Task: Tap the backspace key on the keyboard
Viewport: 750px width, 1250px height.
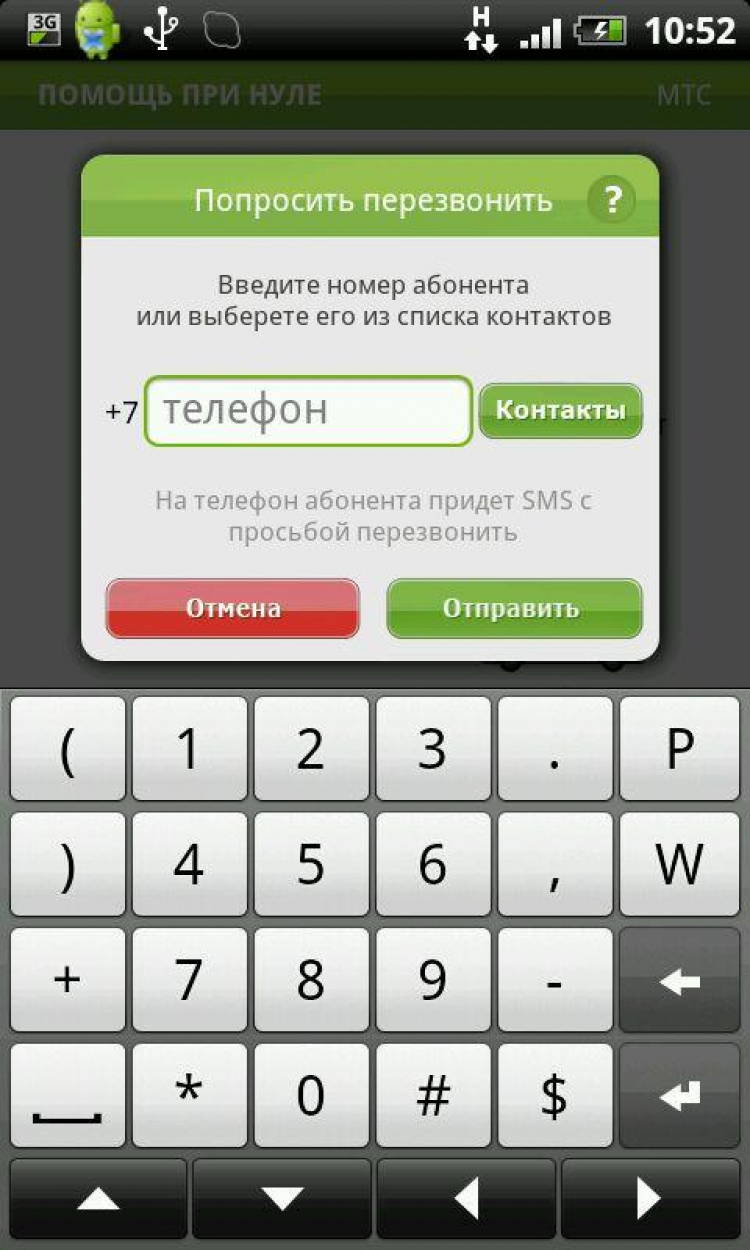Action: (679, 981)
